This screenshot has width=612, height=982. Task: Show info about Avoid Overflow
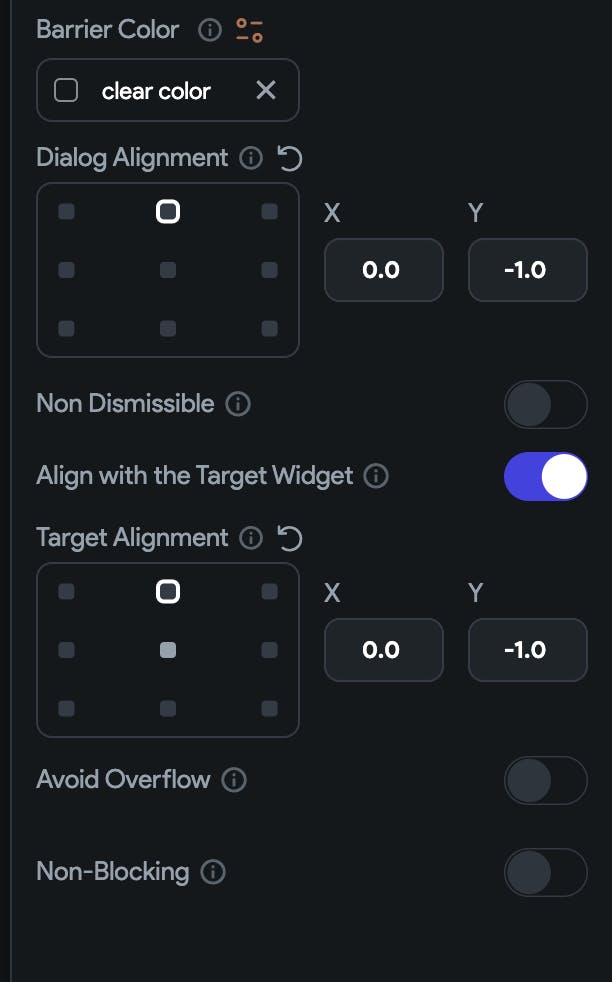234,780
